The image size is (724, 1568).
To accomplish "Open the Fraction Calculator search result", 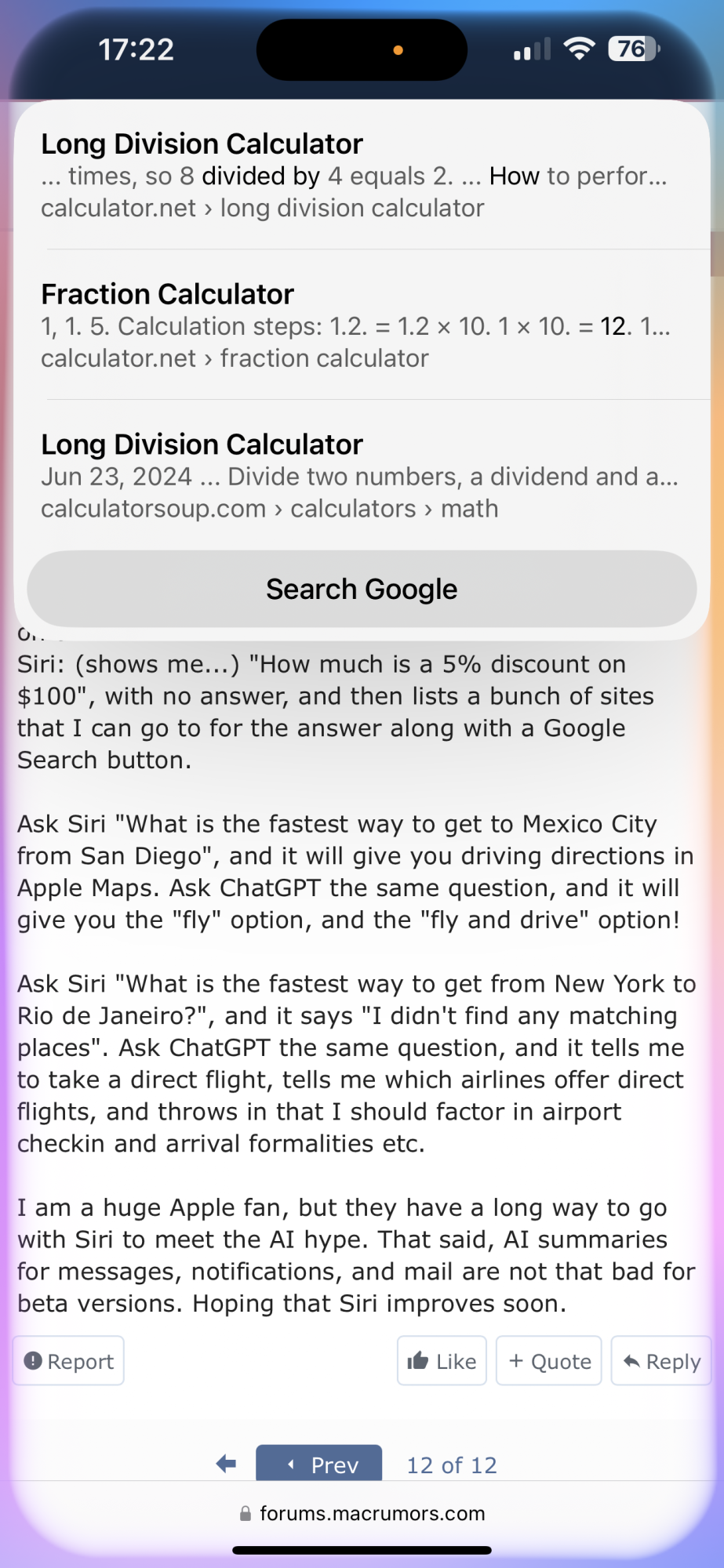I will click(362, 325).
